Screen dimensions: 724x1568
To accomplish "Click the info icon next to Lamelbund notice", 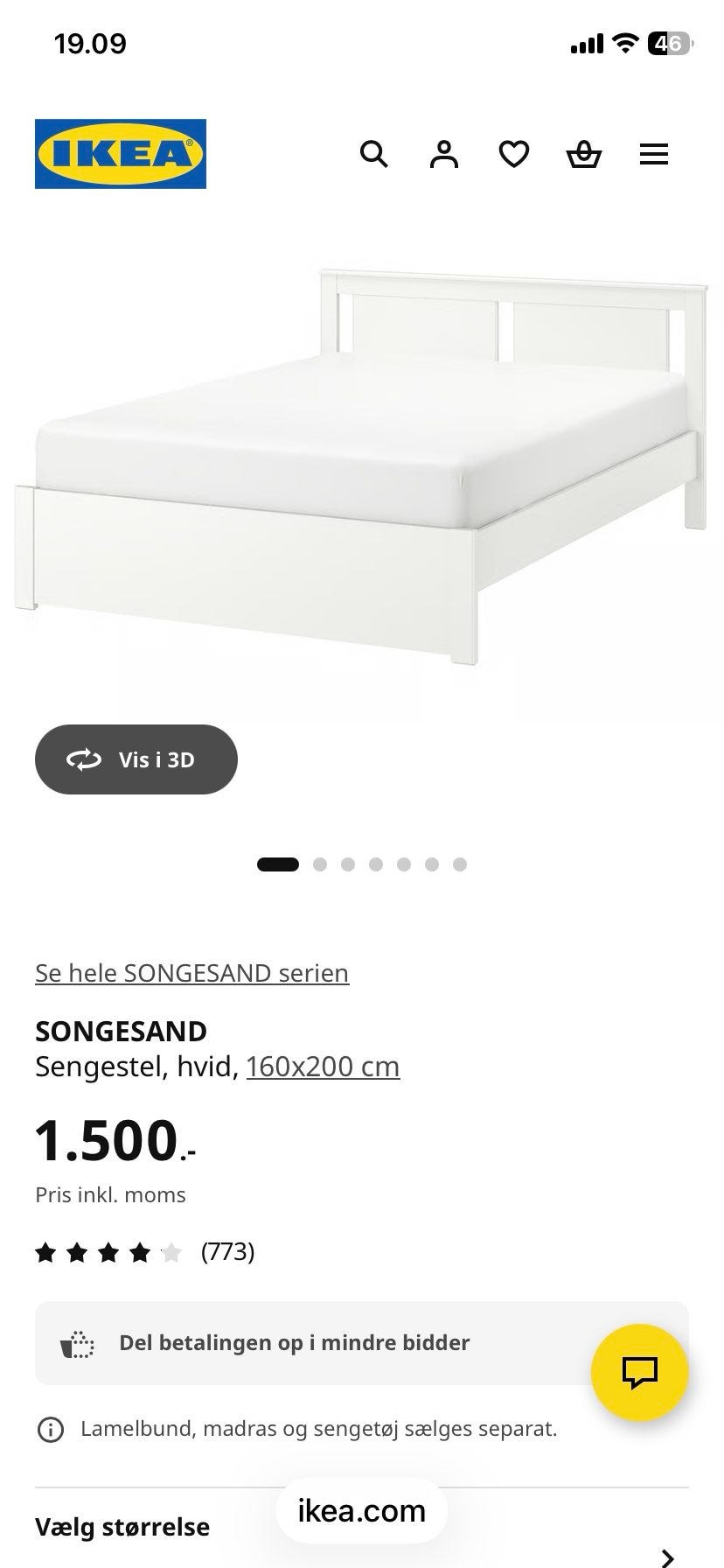I will 50,1430.
